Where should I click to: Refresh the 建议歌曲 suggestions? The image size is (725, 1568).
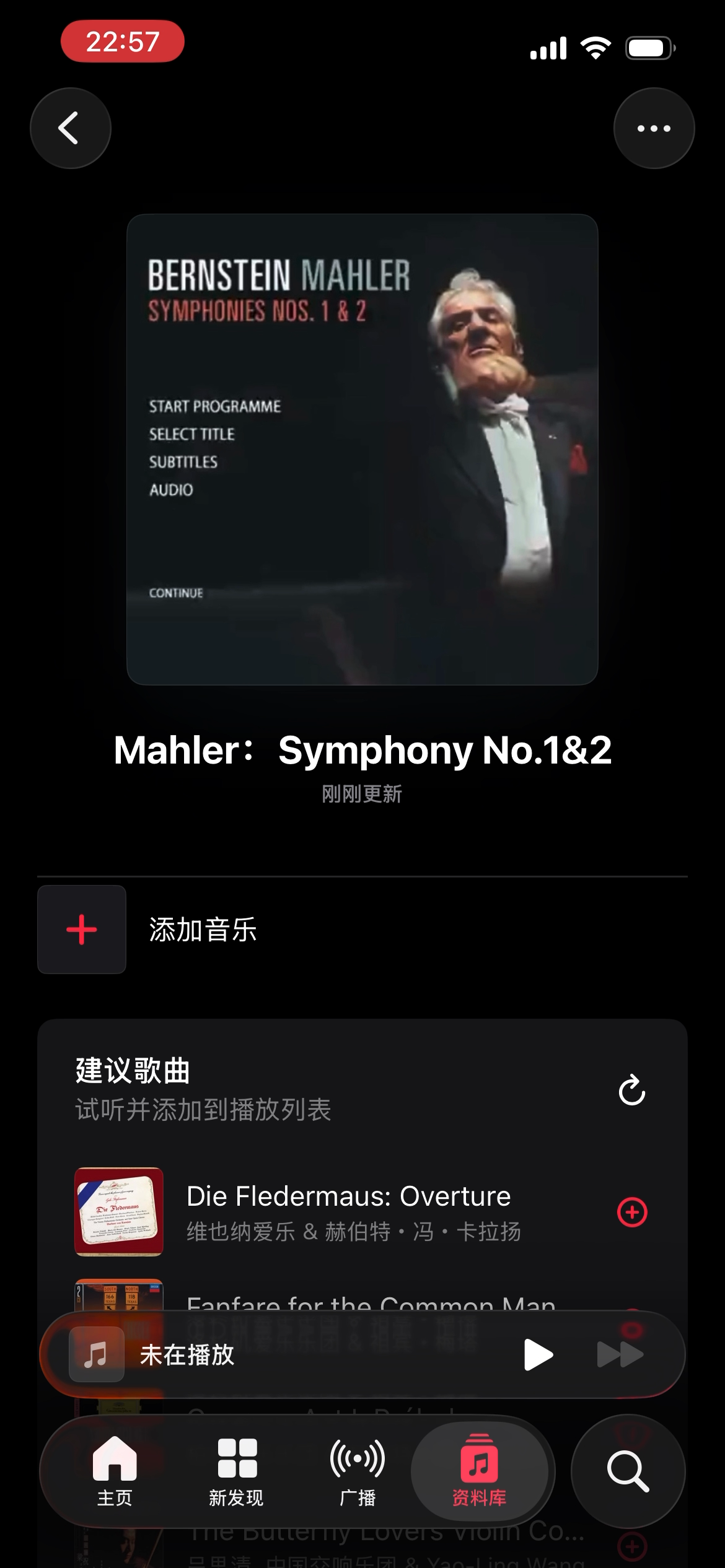click(631, 1090)
